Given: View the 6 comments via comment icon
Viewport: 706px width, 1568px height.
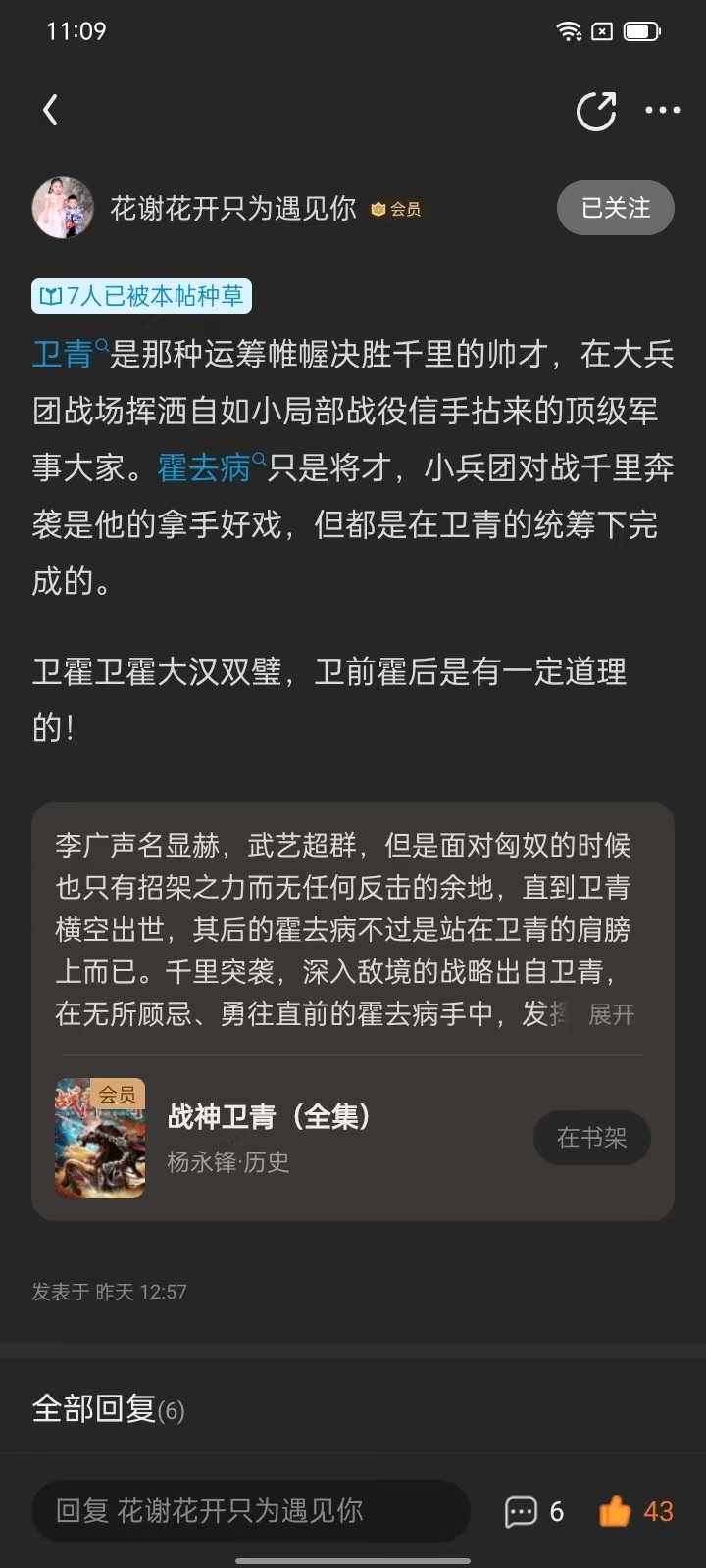Looking at the screenshot, I should click(x=534, y=1512).
